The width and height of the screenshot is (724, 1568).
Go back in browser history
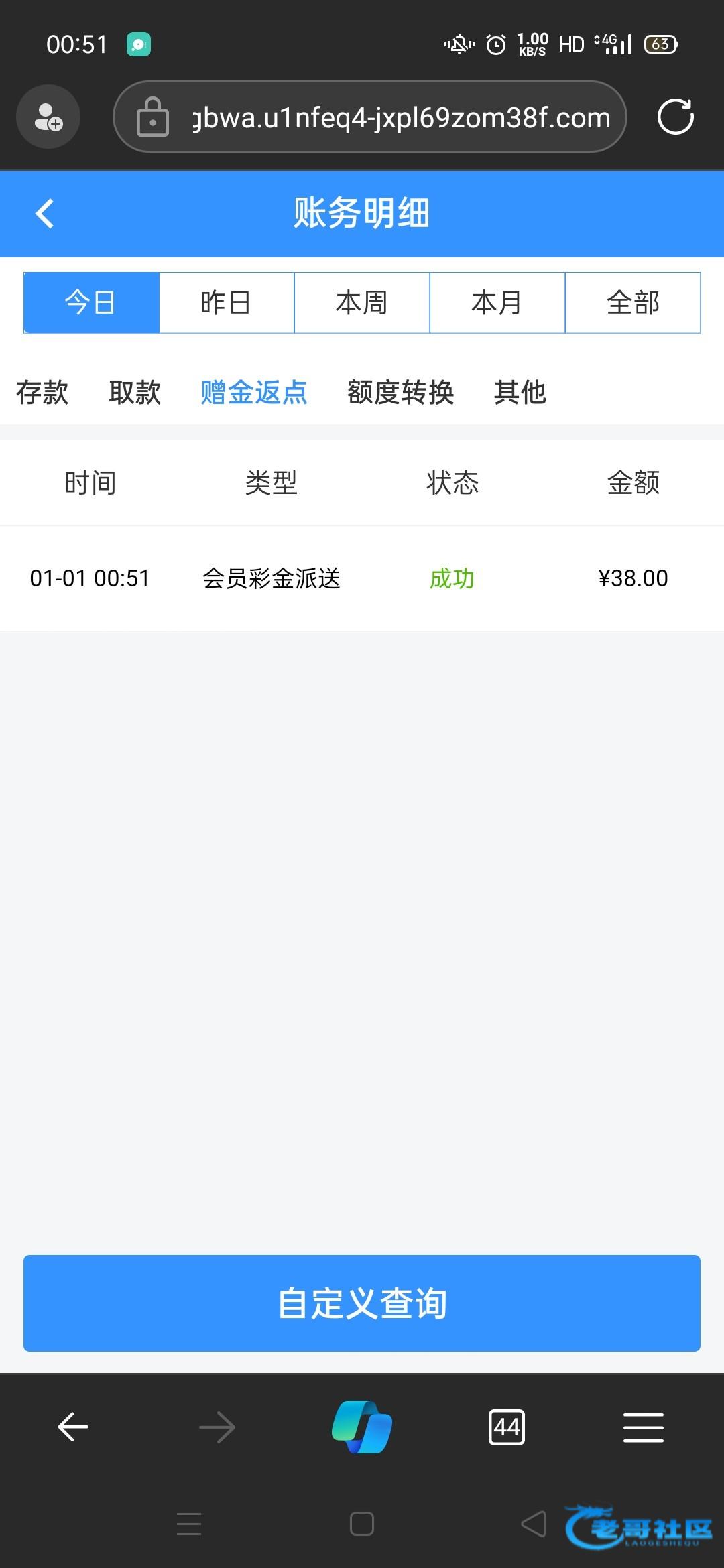point(73,1427)
